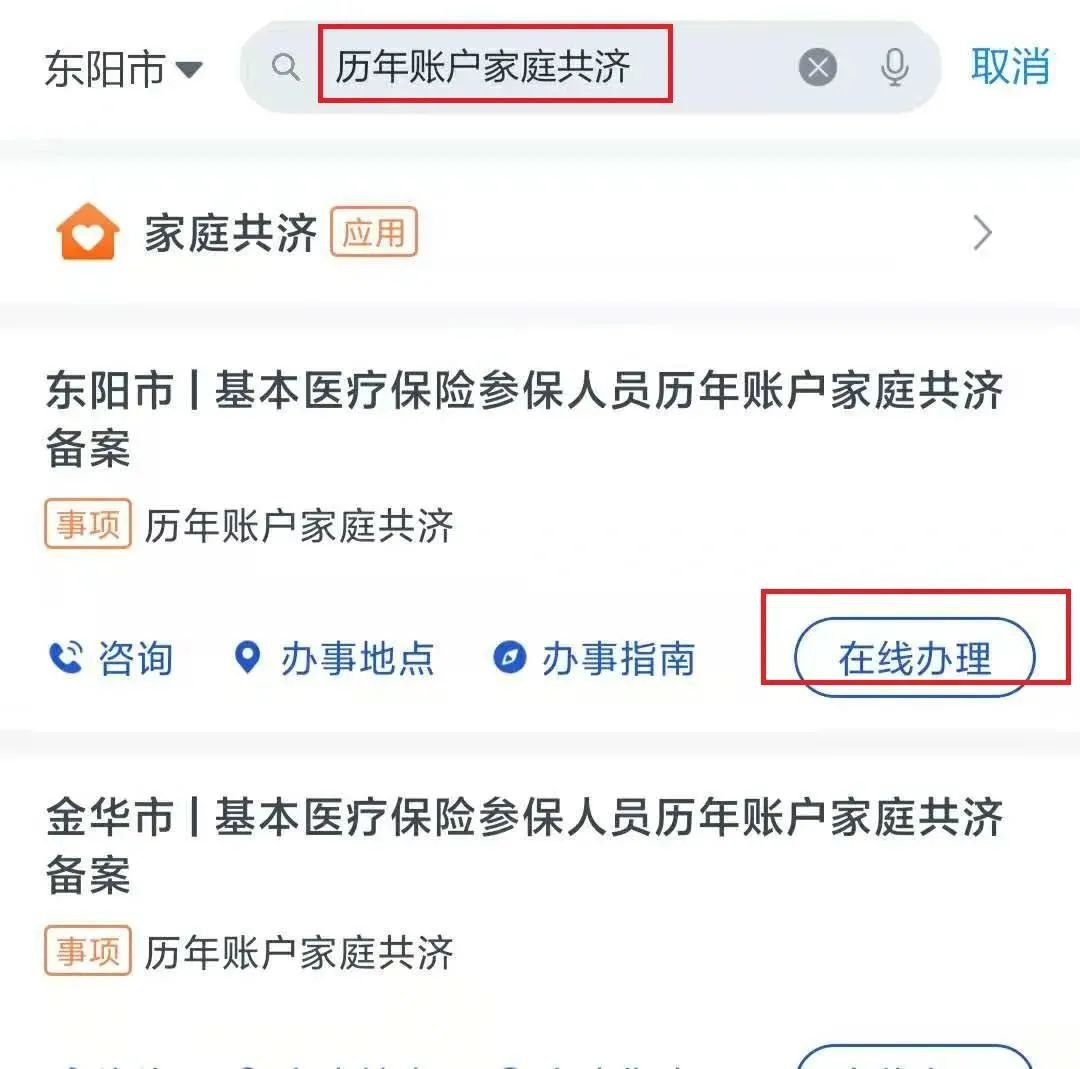Open 办事指南 for the 东阳市 result
Screen dimensions: 1080x1069
(x=595, y=659)
